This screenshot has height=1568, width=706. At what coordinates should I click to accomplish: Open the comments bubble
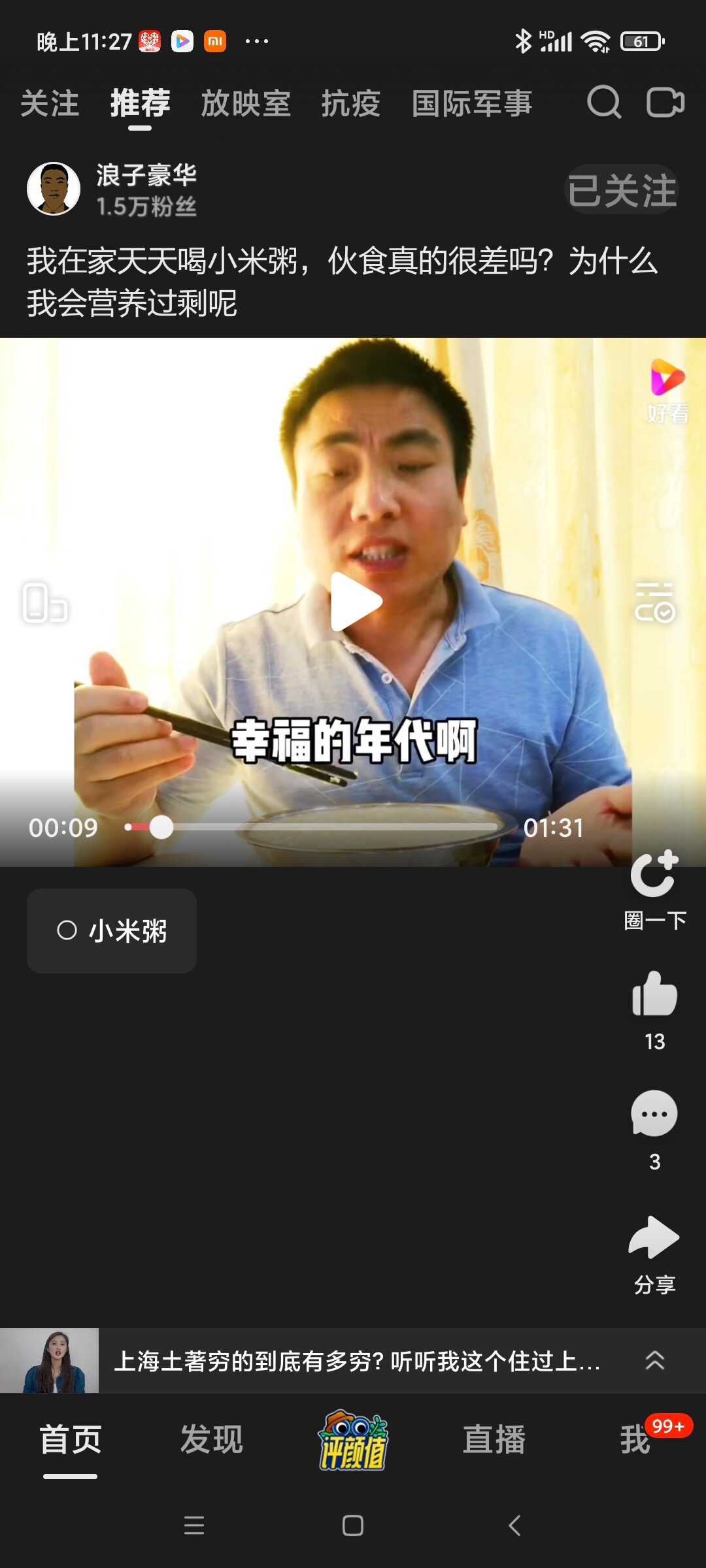654,1115
